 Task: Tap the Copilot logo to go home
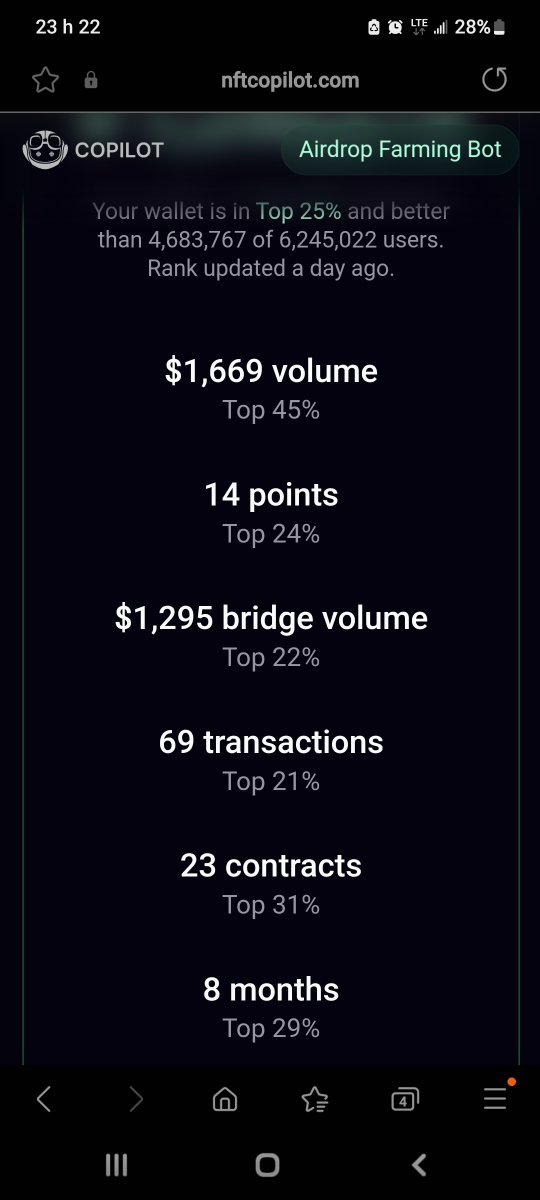tap(93, 150)
